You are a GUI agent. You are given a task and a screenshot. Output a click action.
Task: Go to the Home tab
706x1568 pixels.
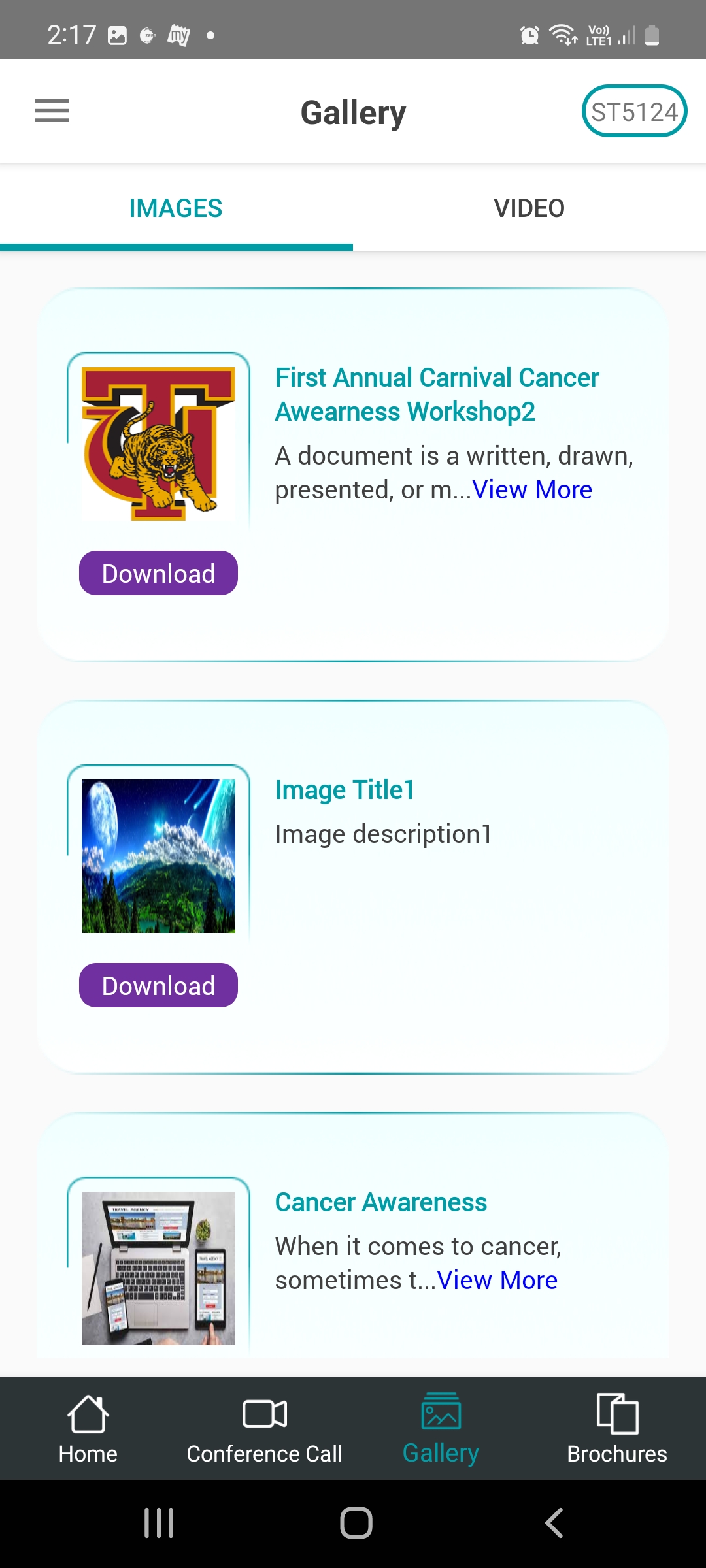pyautogui.click(x=88, y=1429)
